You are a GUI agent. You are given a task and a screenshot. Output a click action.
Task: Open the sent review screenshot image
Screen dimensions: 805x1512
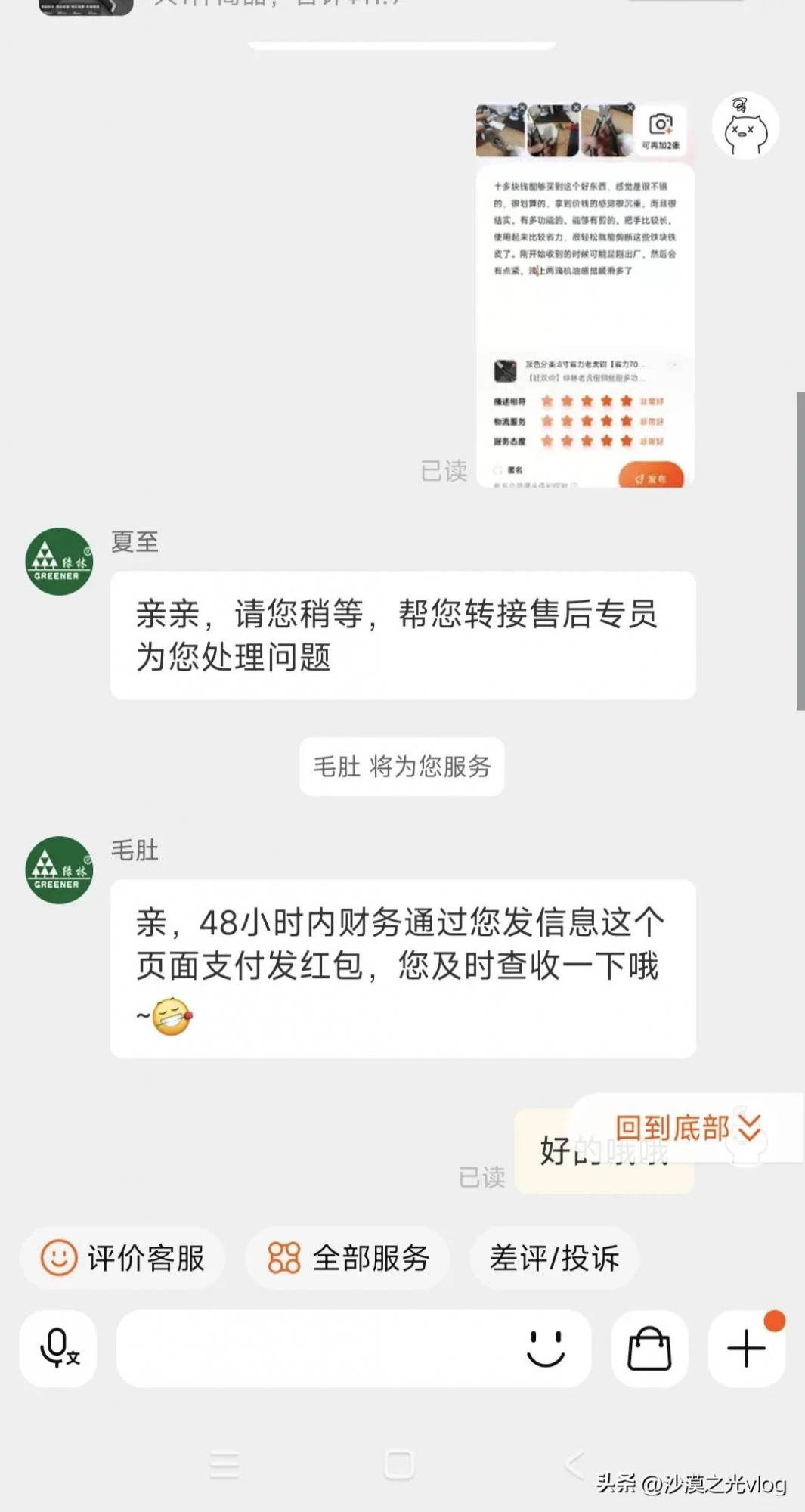click(584, 295)
